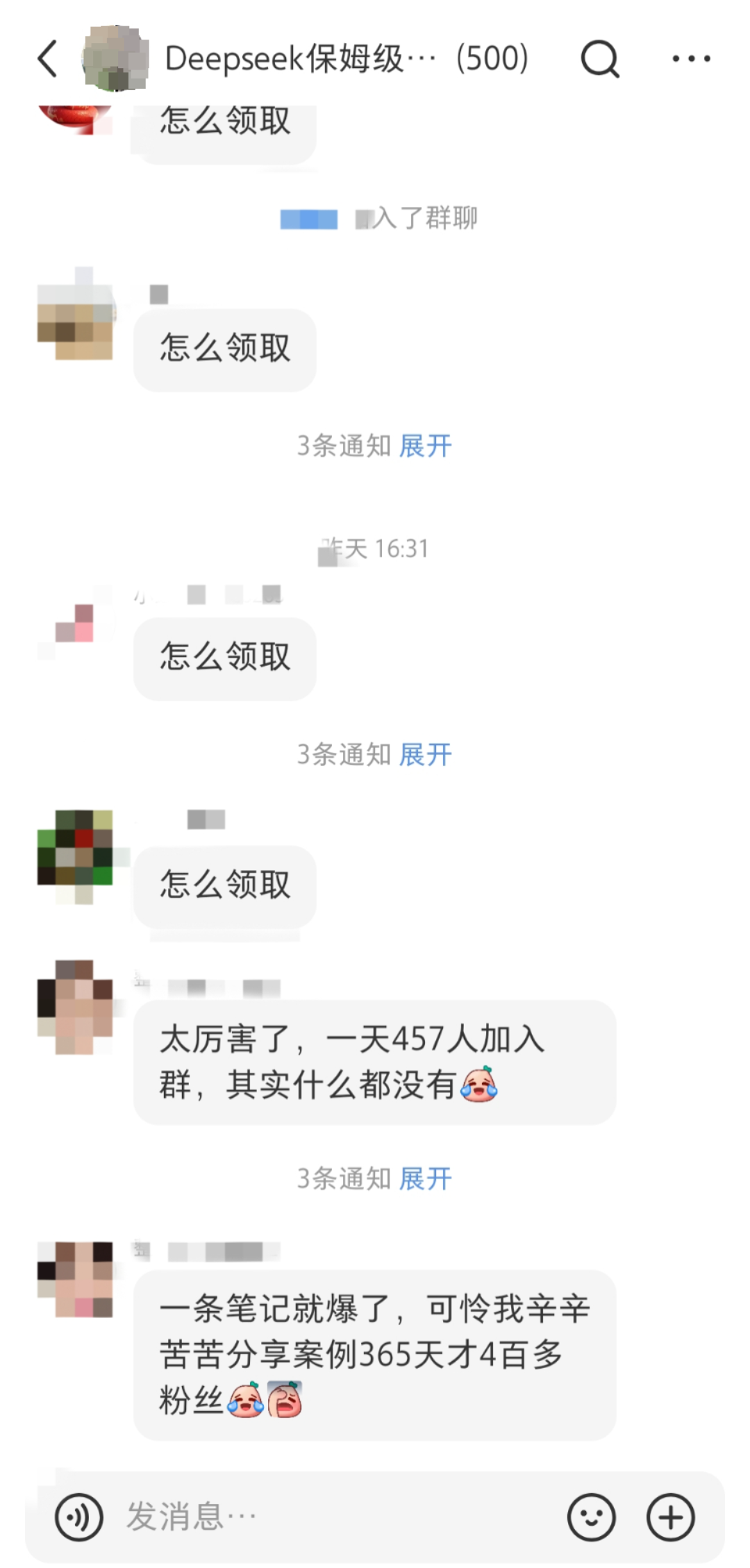Open the group avatar in the header
This screenshot has height=1568, width=750.
(x=115, y=58)
